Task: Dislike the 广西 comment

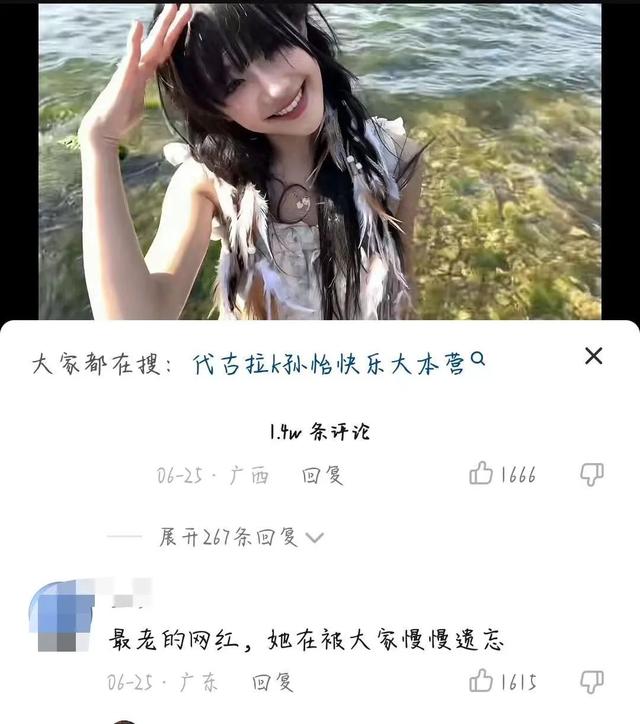Action: point(592,474)
